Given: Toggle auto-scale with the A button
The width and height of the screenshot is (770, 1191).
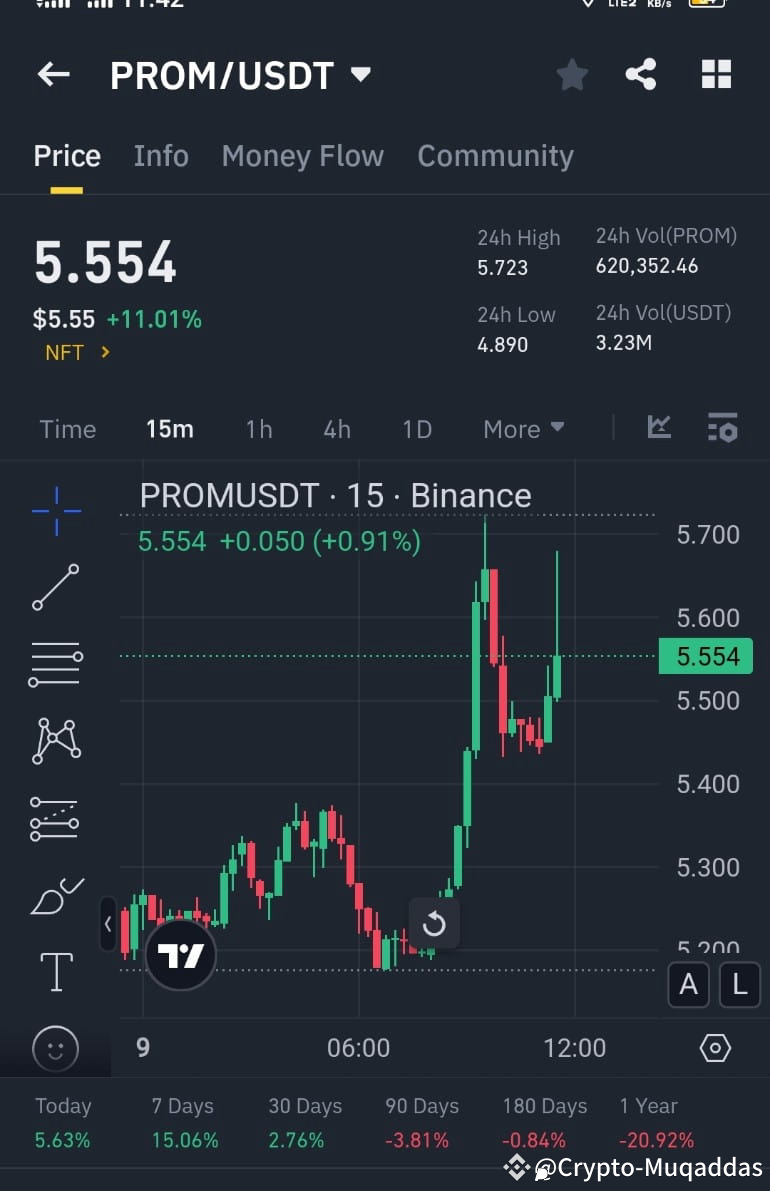Looking at the screenshot, I should [688, 984].
